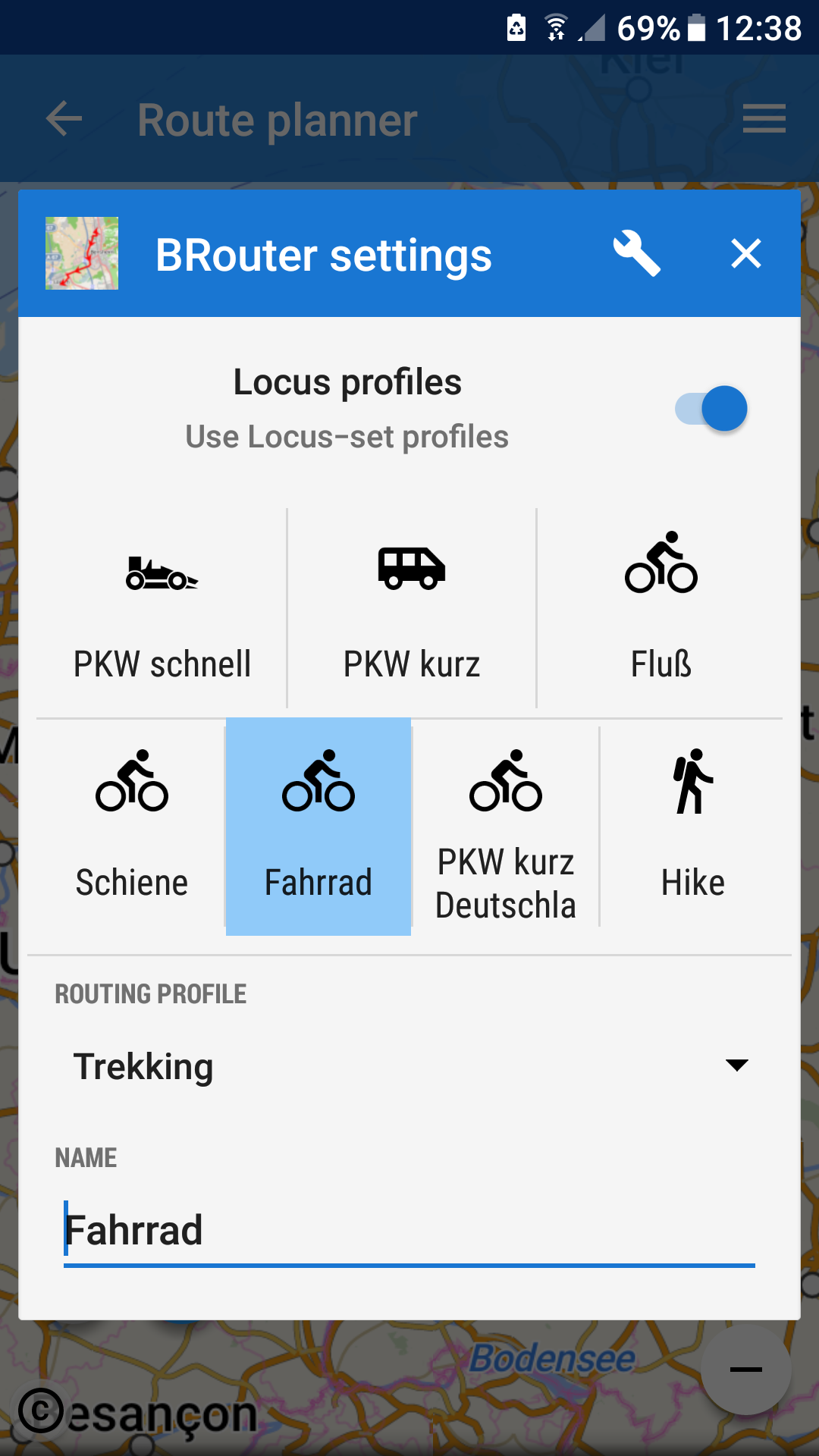Pick the Fahrrad profile tile
This screenshot has width=819, height=1456.
pyautogui.click(x=318, y=827)
